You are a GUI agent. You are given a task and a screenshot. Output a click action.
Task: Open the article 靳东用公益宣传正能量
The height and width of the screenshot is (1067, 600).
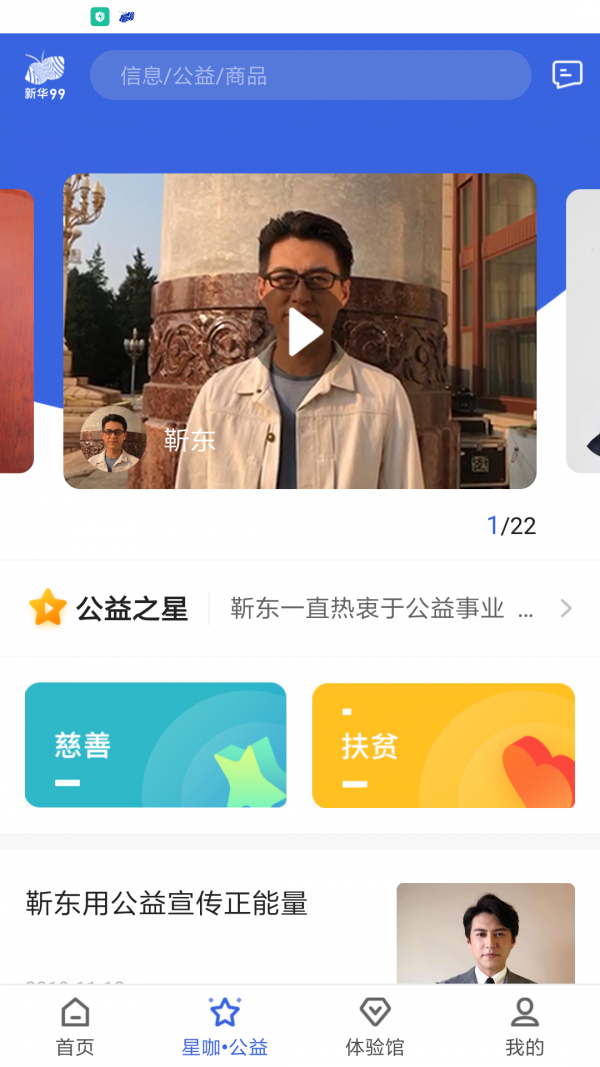tap(300, 932)
